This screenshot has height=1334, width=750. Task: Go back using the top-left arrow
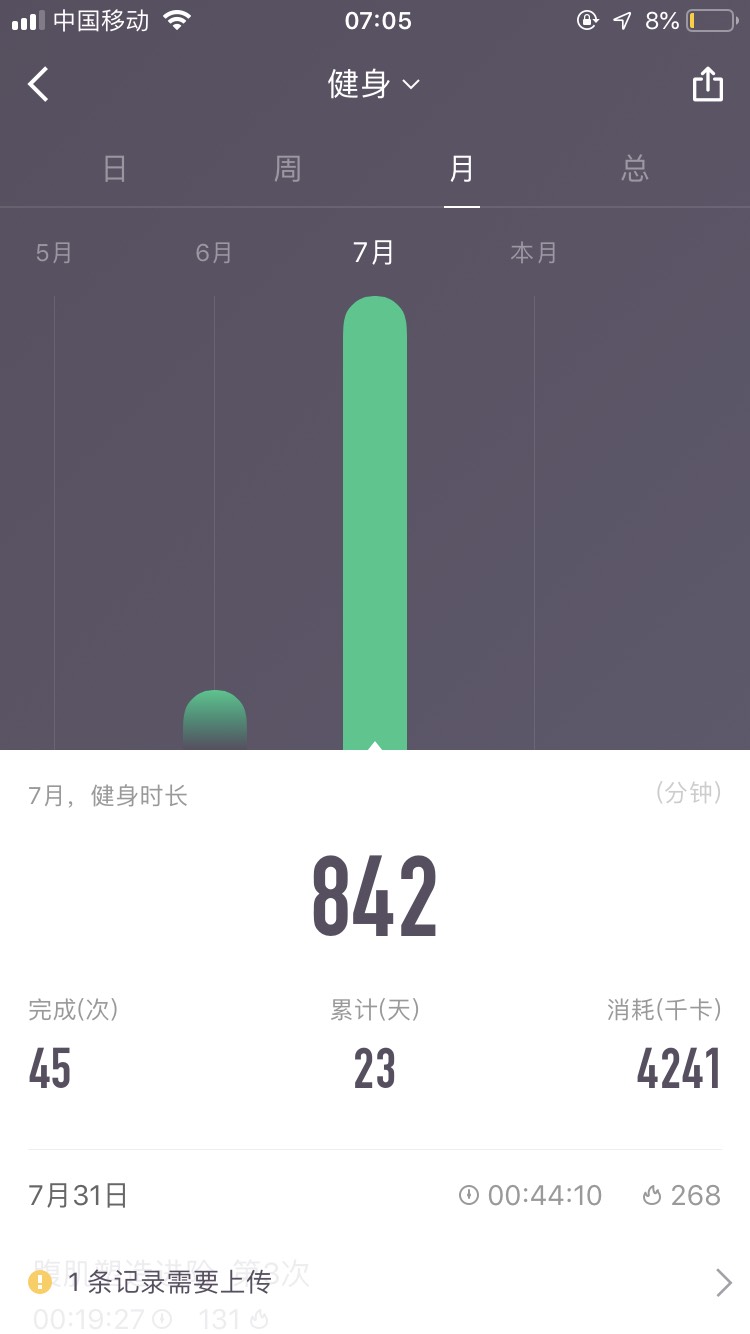pyautogui.click(x=38, y=85)
